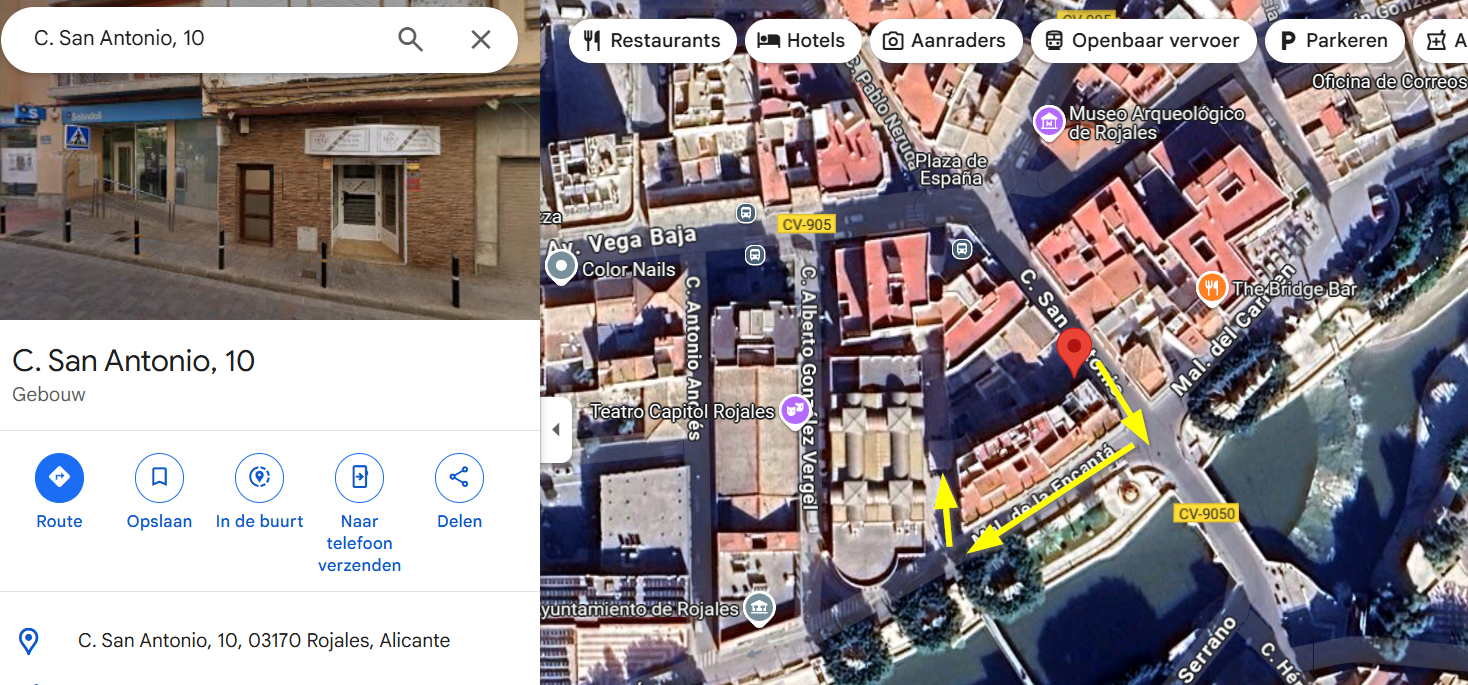This screenshot has width=1468, height=685.
Task: Share this location with Delen
Action: click(x=459, y=478)
